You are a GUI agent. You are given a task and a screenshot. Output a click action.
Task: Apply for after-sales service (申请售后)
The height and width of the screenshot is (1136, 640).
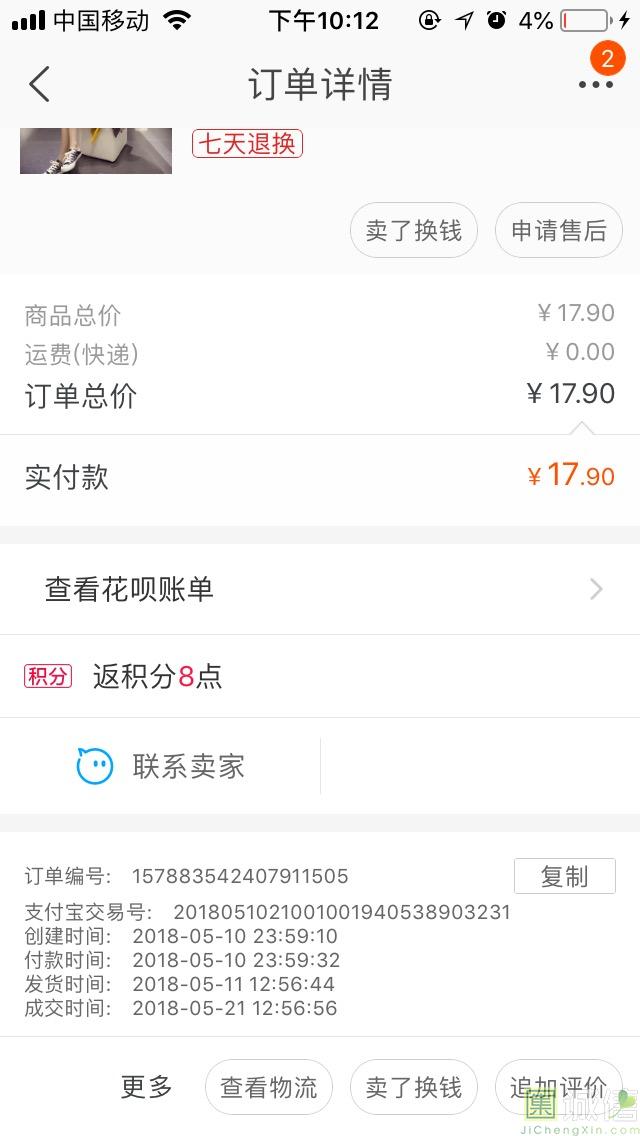(558, 231)
